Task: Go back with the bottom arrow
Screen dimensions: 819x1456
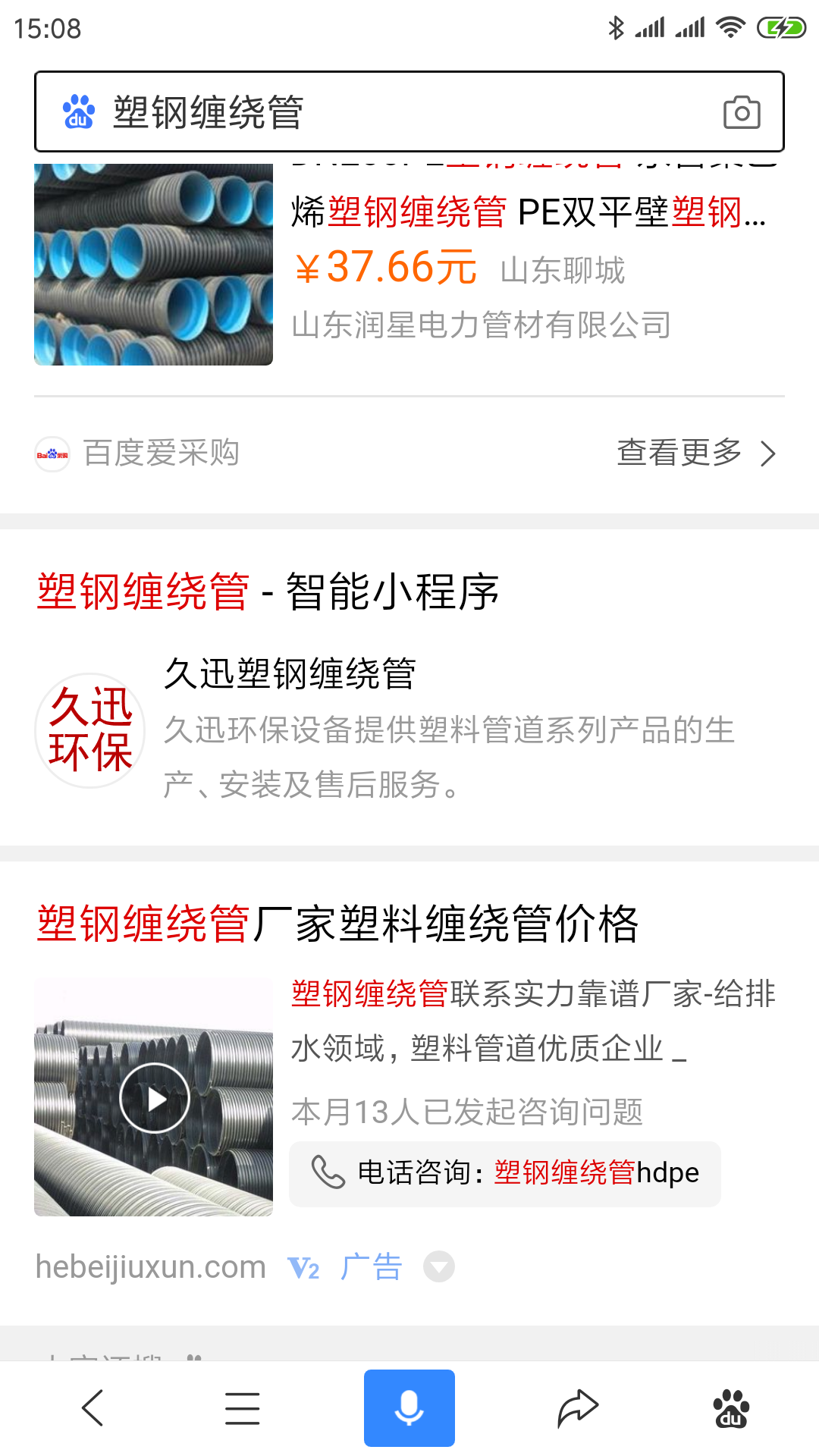Action: [93, 1408]
